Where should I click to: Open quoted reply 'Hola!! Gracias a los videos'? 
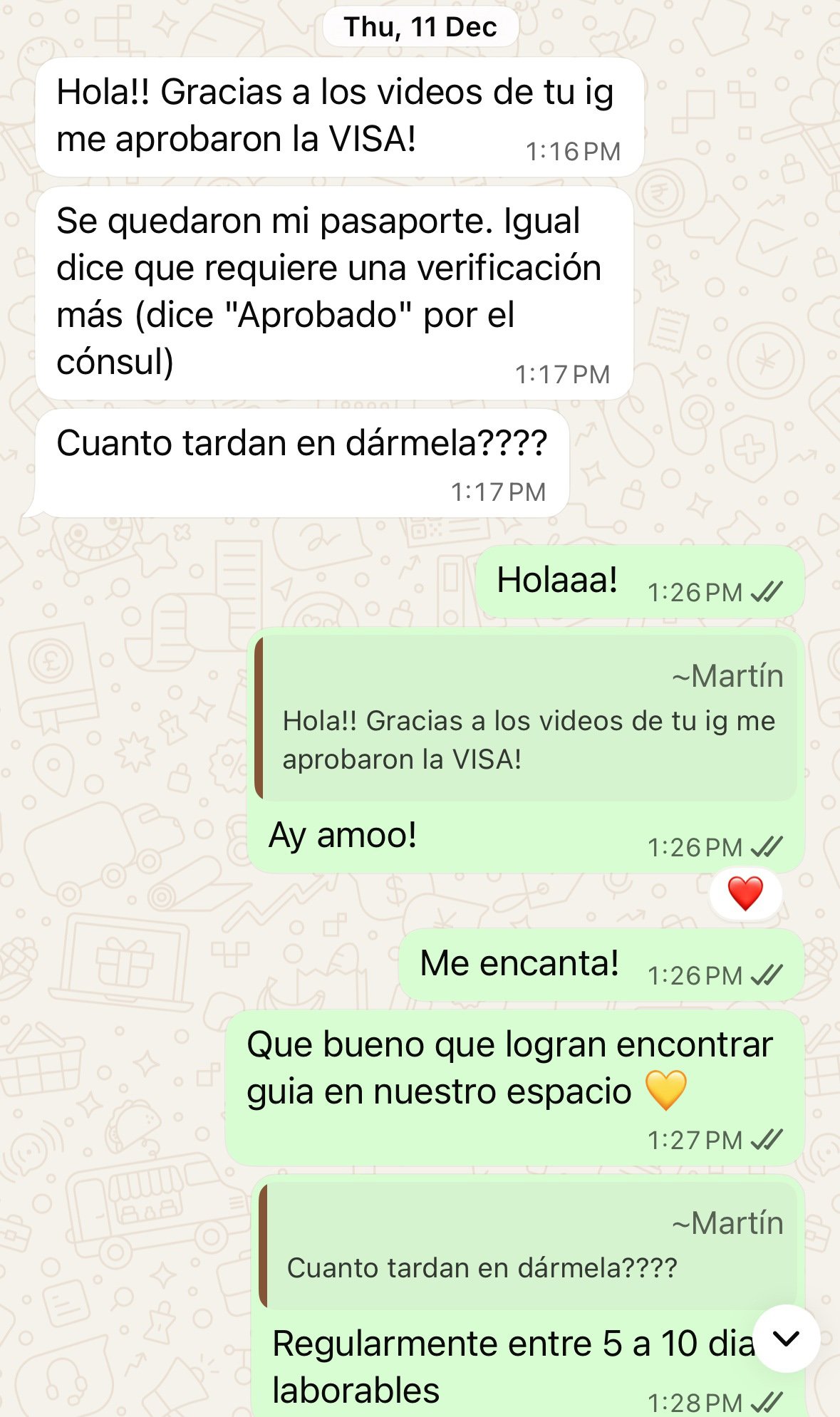pyautogui.click(x=527, y=720)
